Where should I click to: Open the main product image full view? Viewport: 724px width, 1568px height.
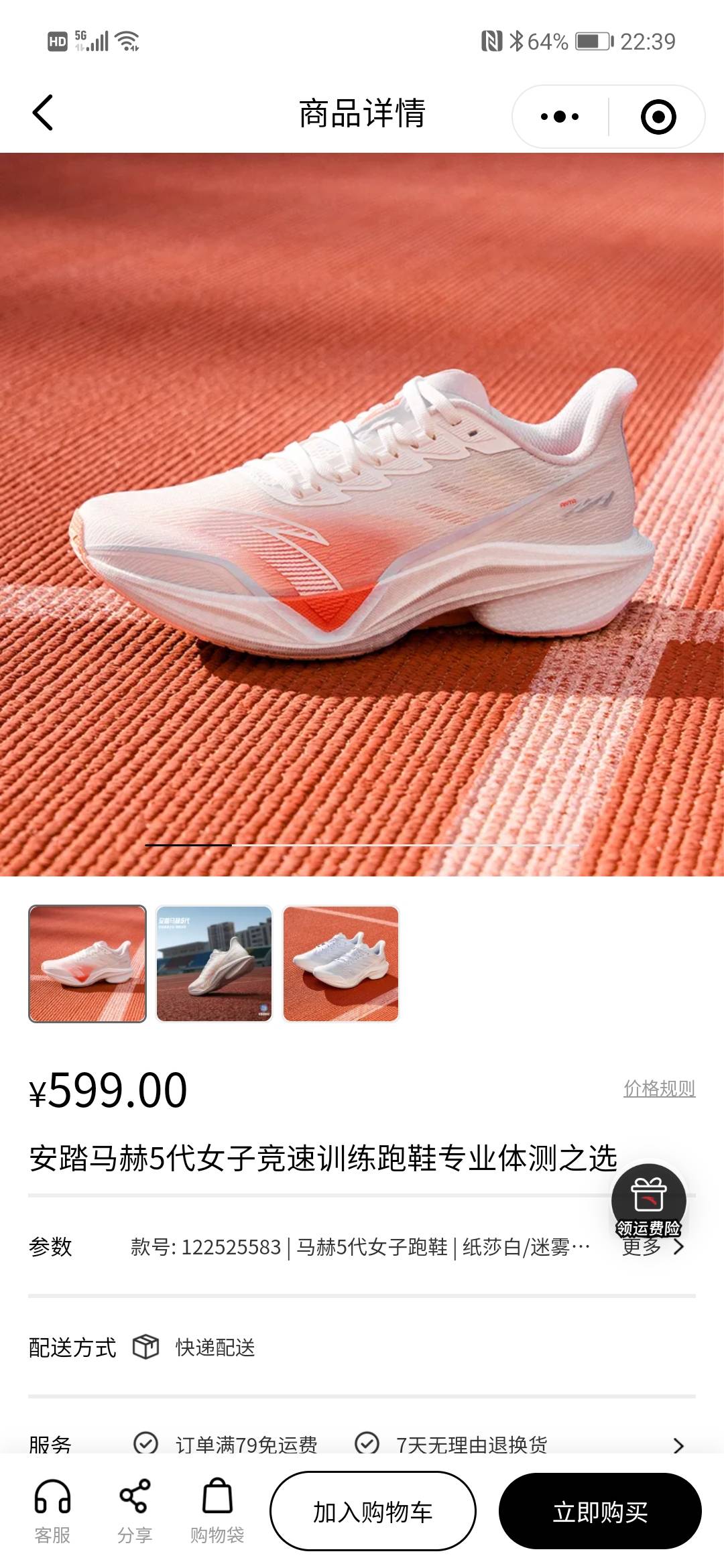(x=362, y=515)
